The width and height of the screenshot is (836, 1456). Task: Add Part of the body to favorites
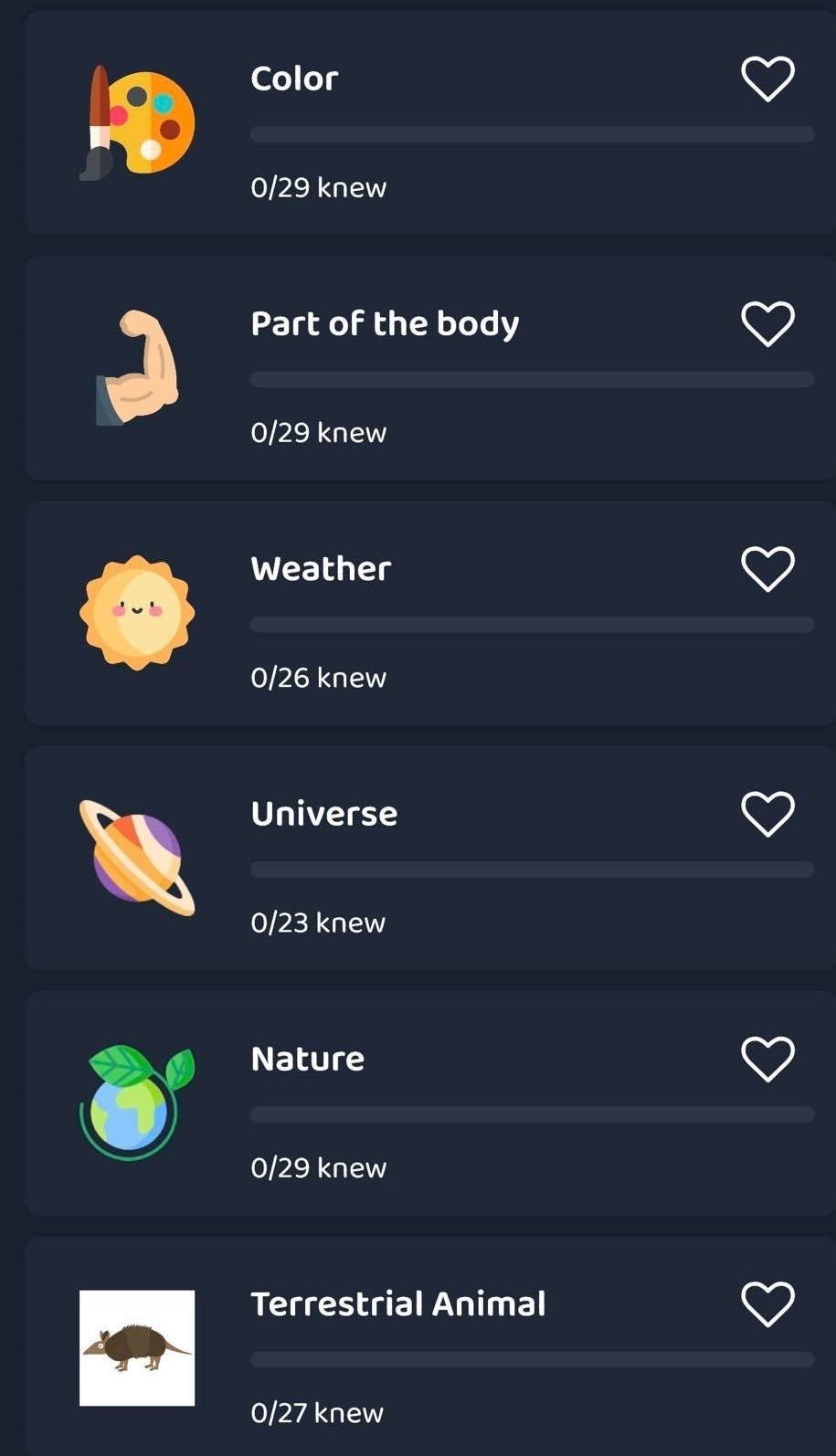coord(767,323)
